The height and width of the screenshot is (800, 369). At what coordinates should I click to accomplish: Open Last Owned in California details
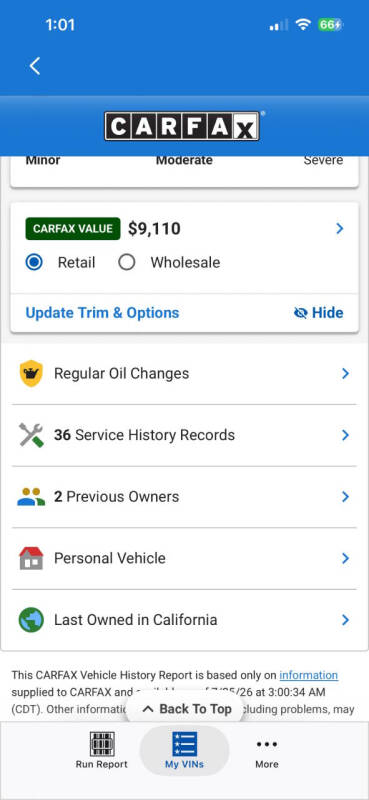click(x=184, y=620)
